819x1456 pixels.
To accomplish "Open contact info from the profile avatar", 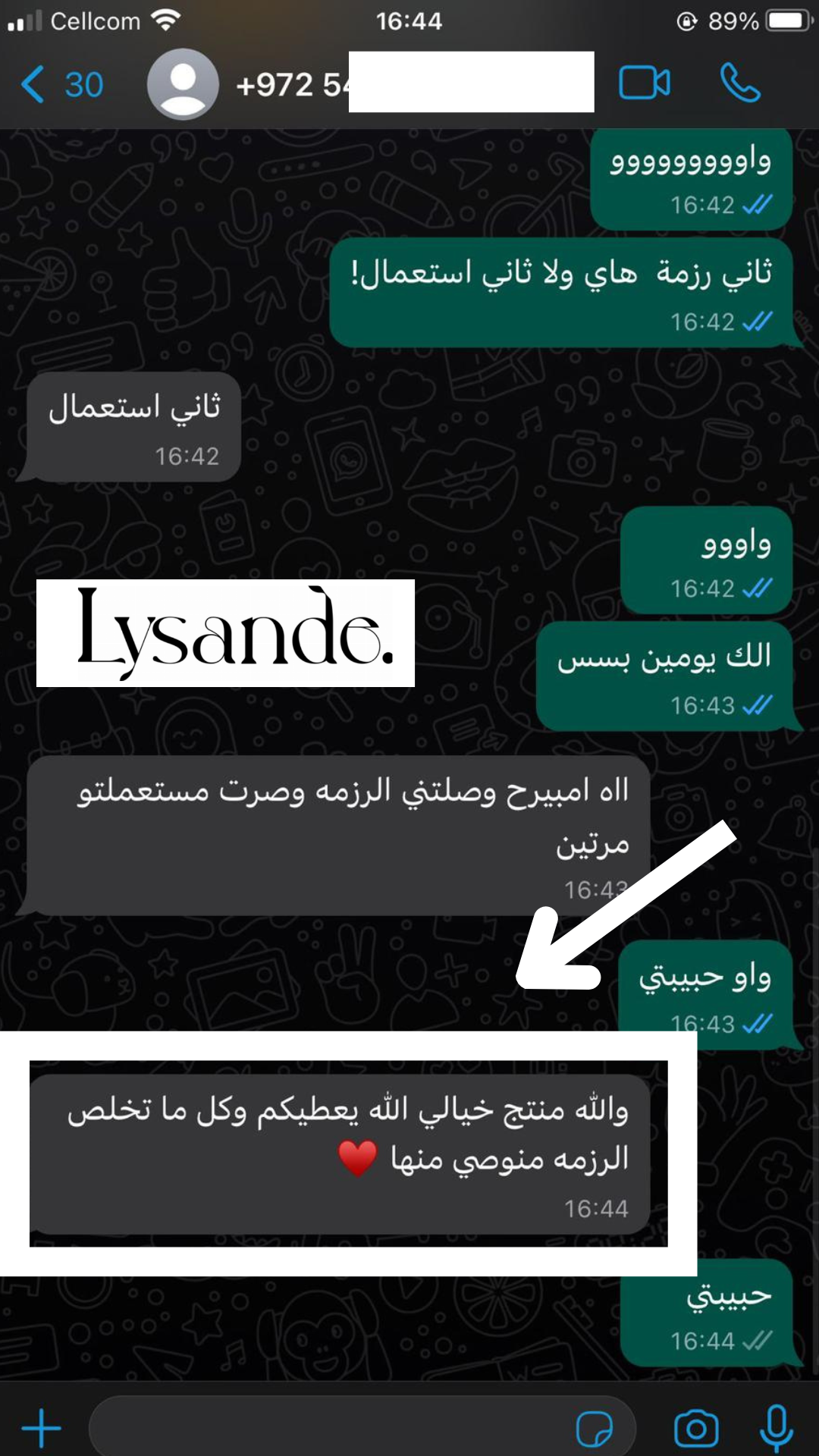I will coord(183,84).
